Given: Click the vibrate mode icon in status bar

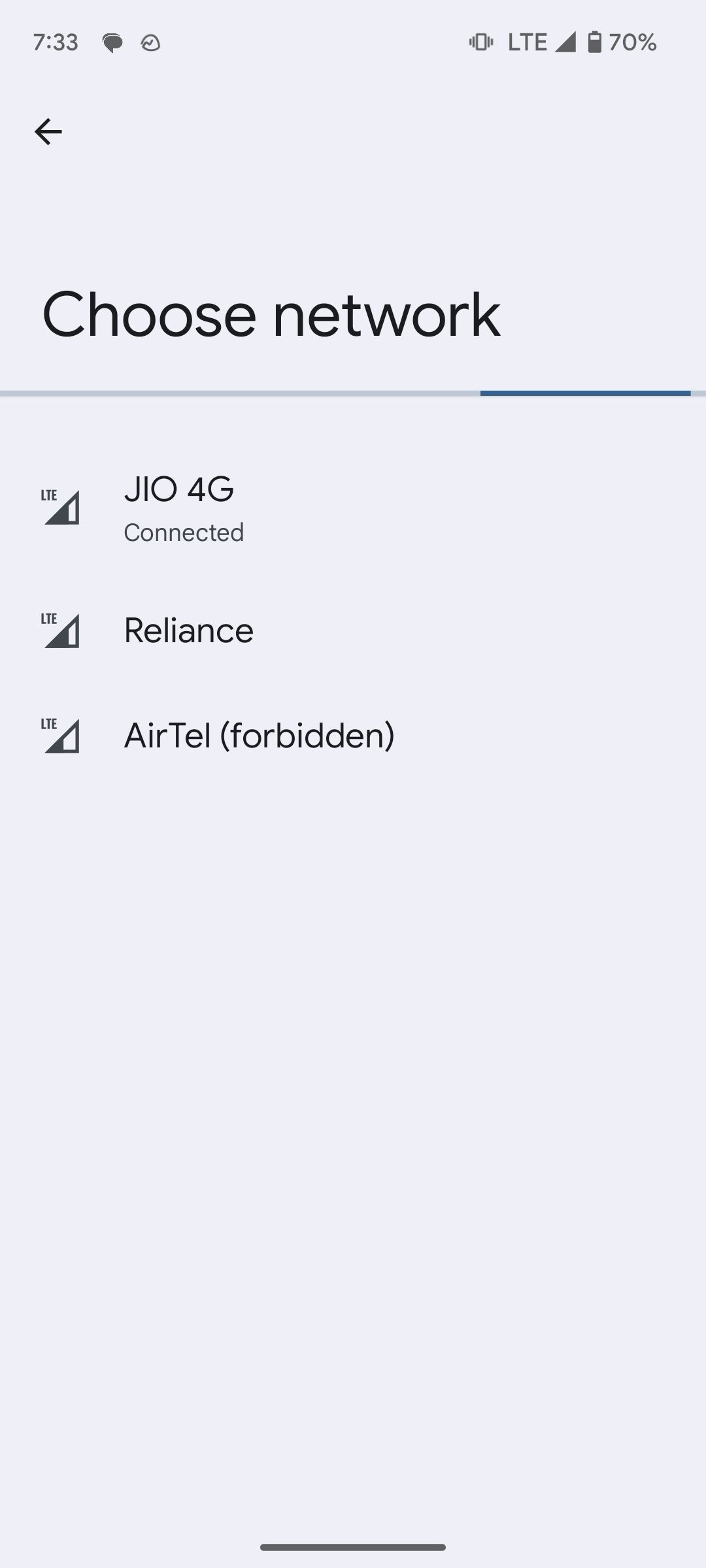Looking at the screenshot, I should [480, 42].
